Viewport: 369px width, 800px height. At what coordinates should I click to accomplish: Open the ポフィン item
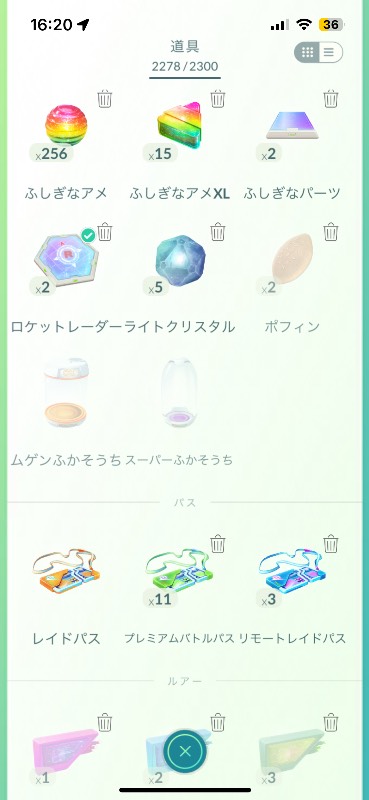(x=293, y=261)
